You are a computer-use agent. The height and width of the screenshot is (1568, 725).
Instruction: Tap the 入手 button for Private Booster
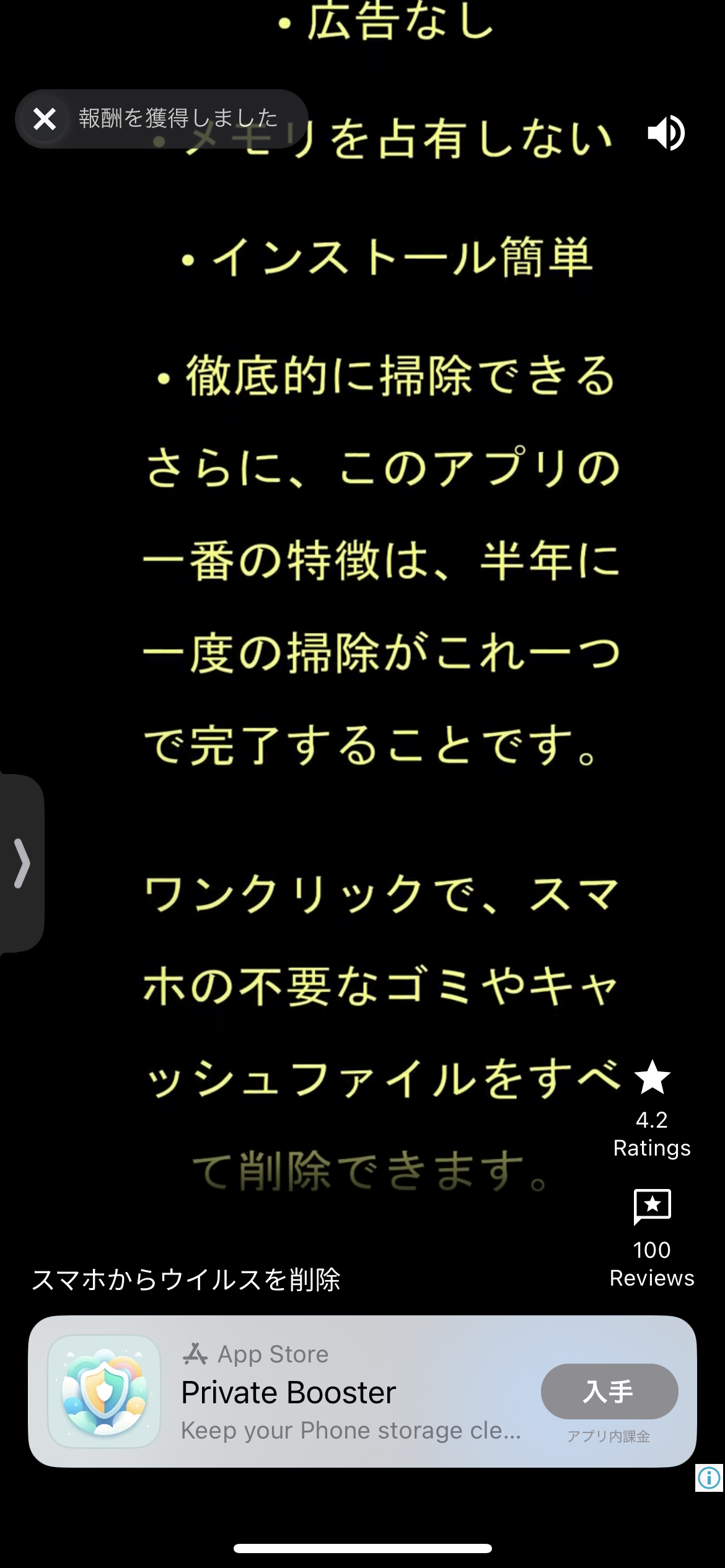pos(609,1391)
